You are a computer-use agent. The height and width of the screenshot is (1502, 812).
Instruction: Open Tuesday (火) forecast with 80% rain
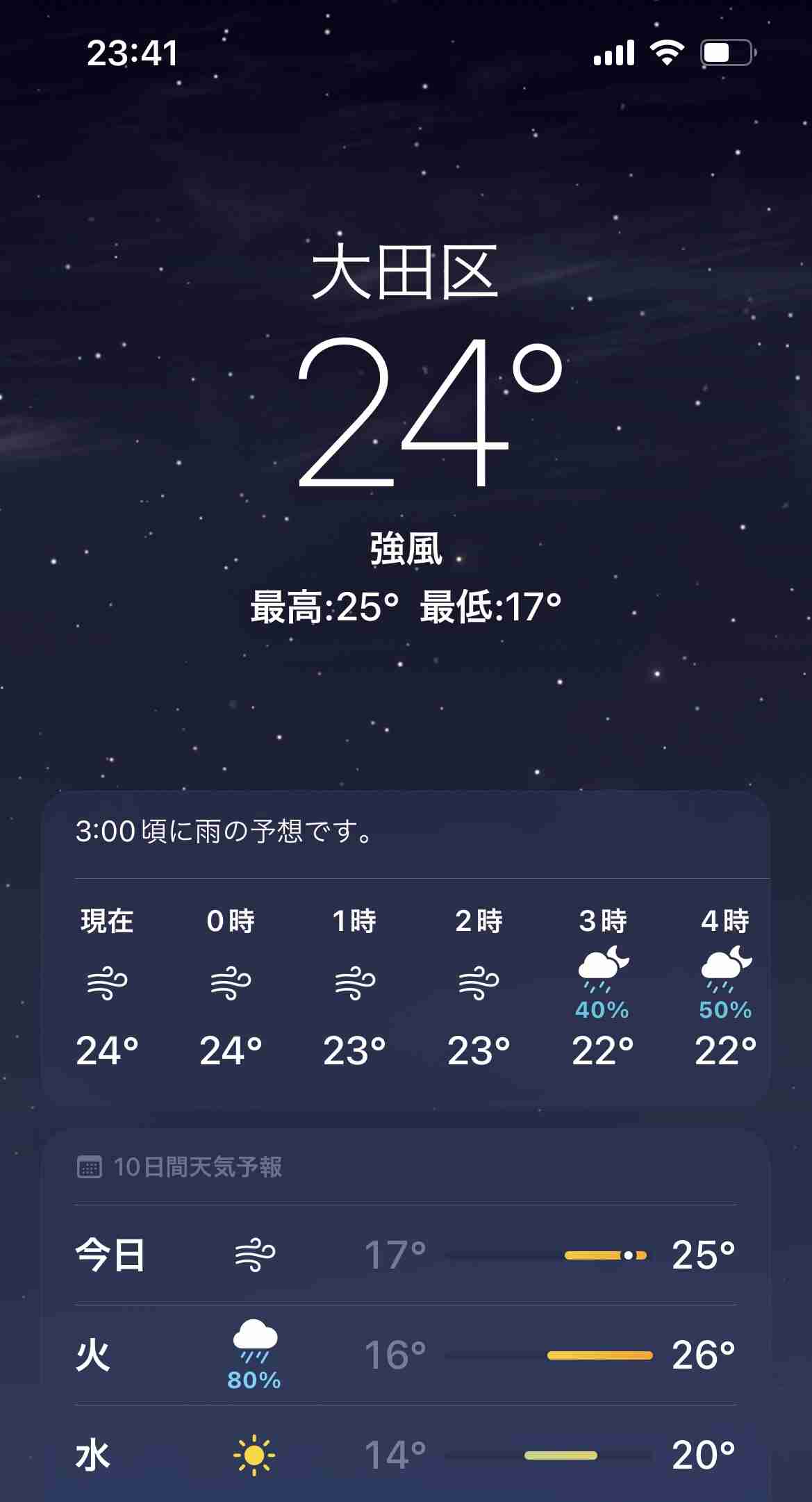tap(406, 1355)
